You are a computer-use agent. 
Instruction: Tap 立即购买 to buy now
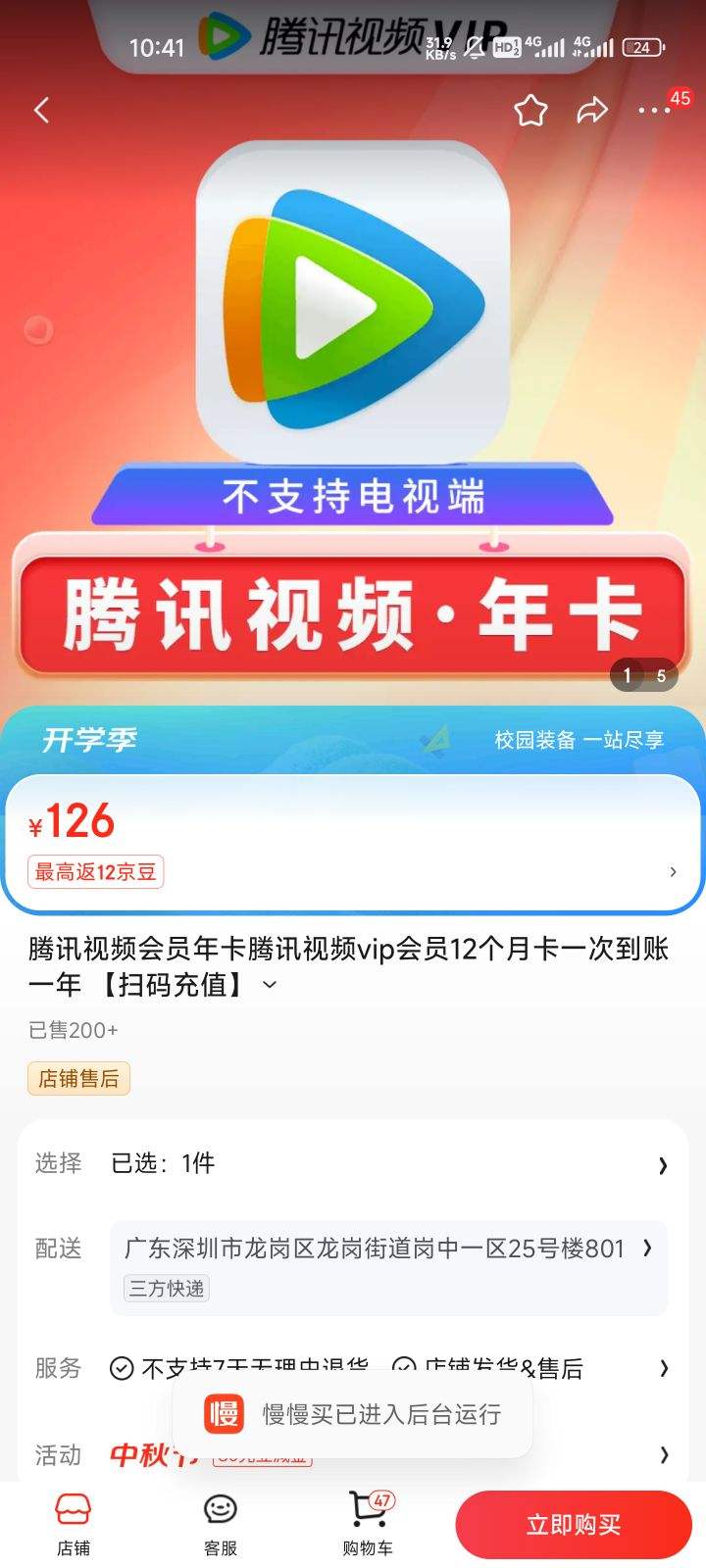pos(574,1524)
